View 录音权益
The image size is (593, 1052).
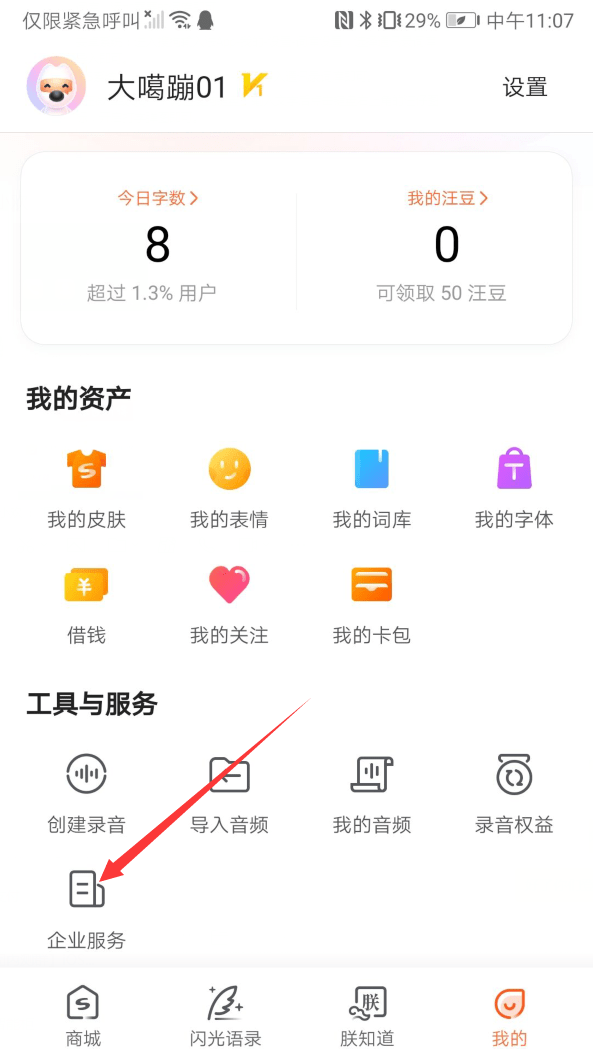pos(515,794)
